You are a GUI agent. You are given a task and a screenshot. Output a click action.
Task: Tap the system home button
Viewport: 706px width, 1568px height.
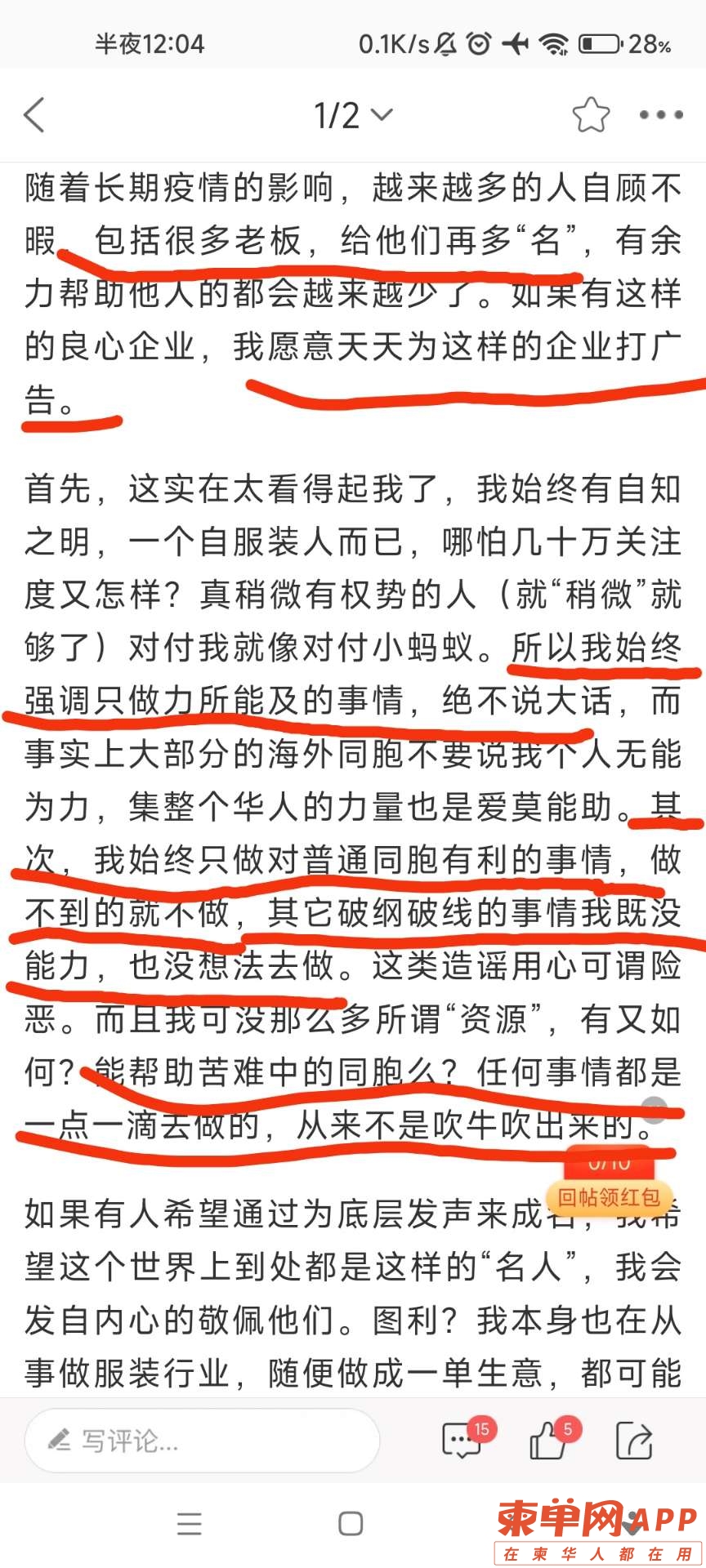[x=351, y=1523]
